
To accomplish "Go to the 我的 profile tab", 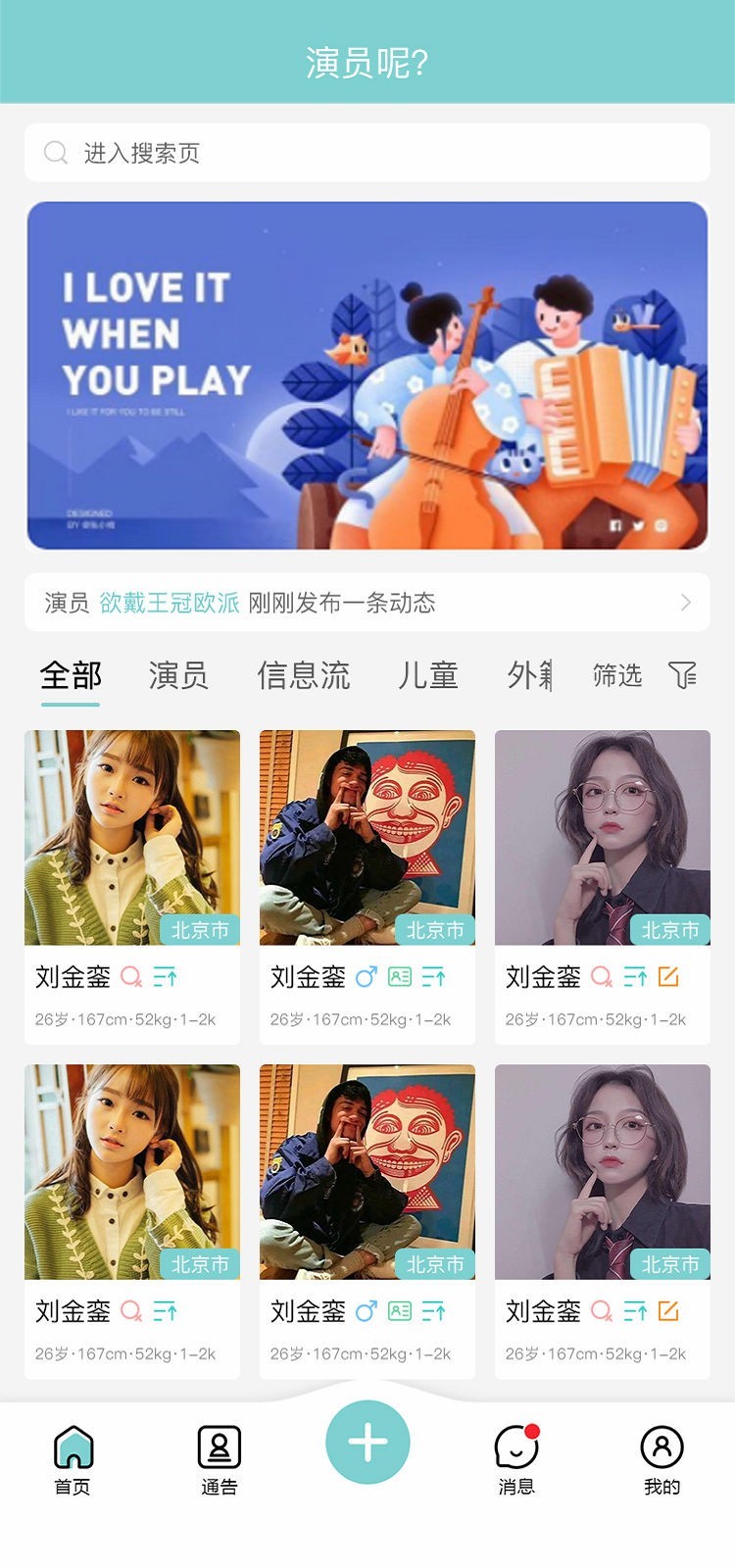I will pos(661,1459).
